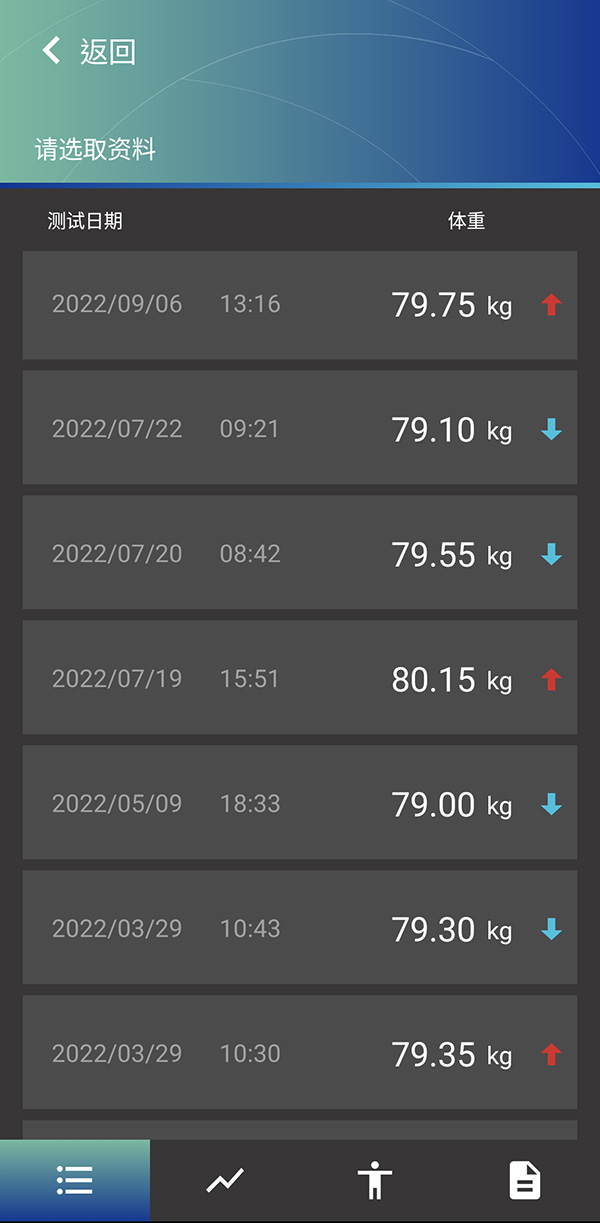Open the body figure tab
The image size is (600, 1223).
[375, 1181]
